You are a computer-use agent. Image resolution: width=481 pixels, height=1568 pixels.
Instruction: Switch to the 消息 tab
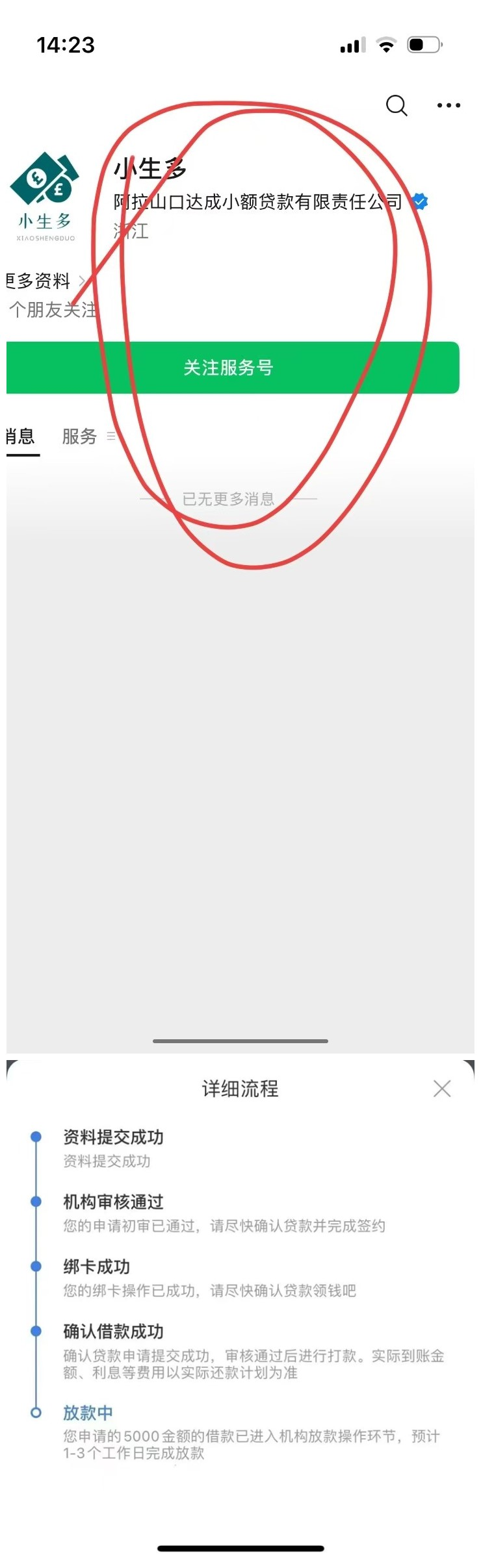21,436
